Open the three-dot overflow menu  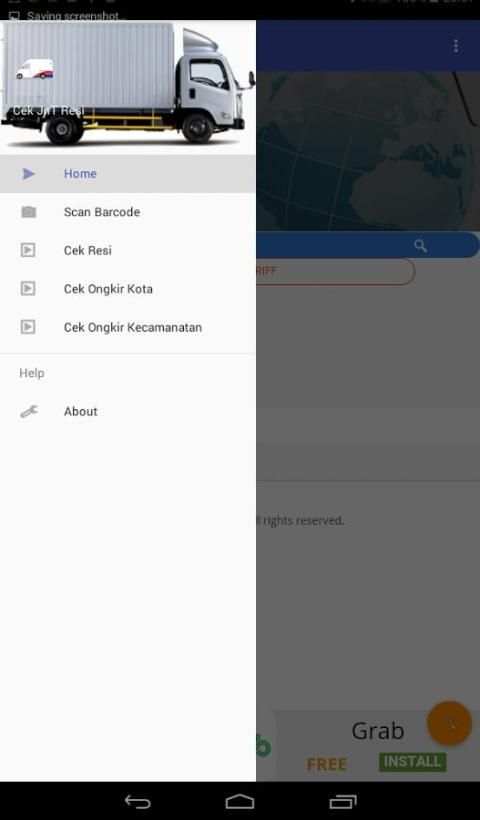tap(456, 47)
